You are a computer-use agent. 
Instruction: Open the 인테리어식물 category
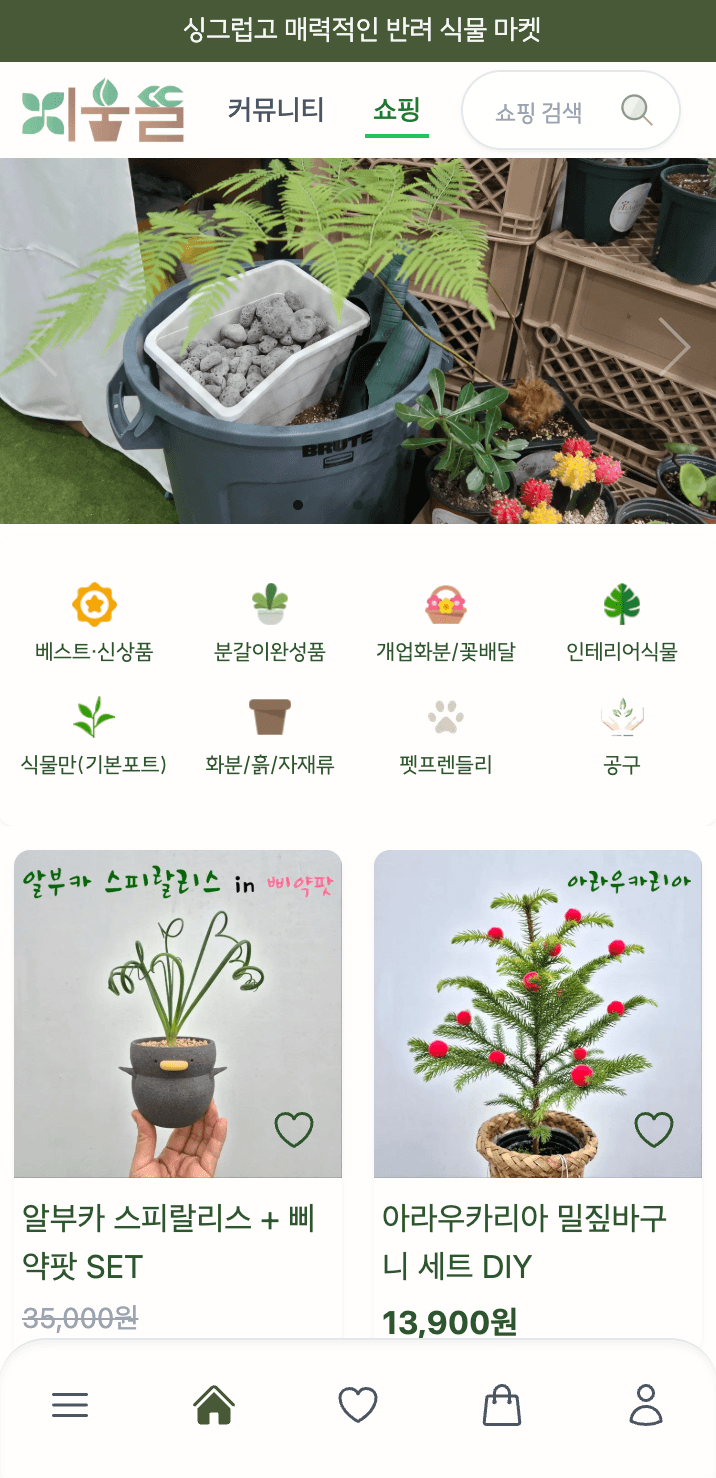(621, 624)
